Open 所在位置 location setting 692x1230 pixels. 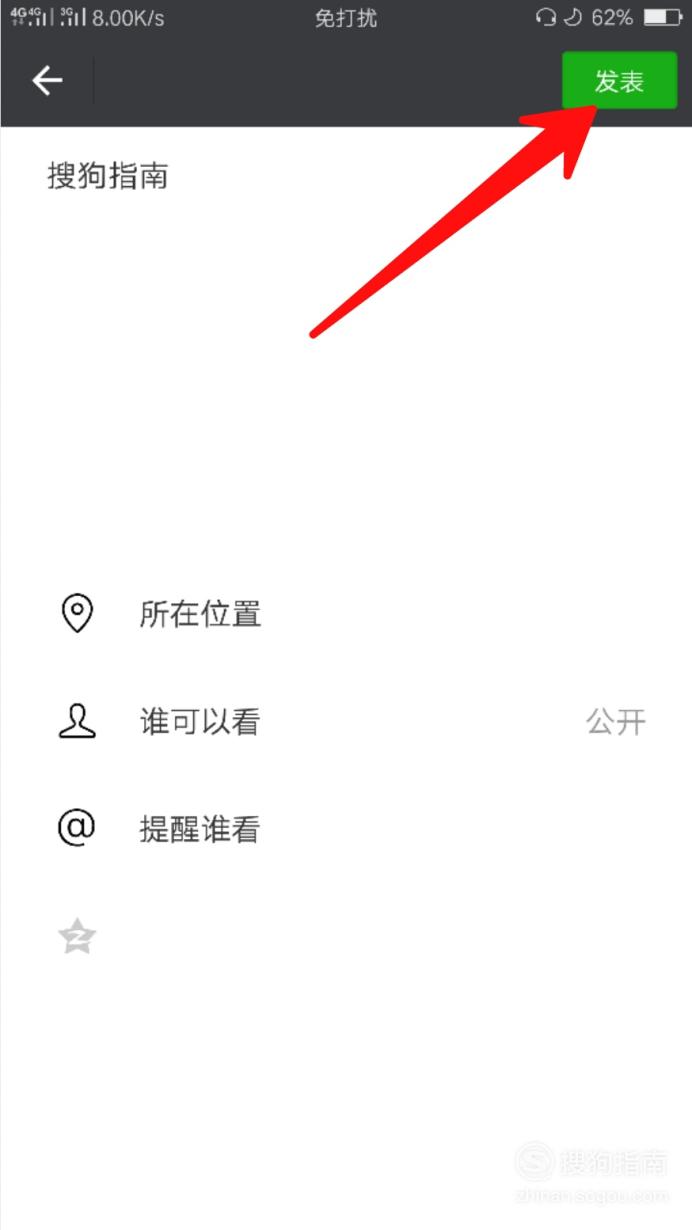(x=346, y=613)
